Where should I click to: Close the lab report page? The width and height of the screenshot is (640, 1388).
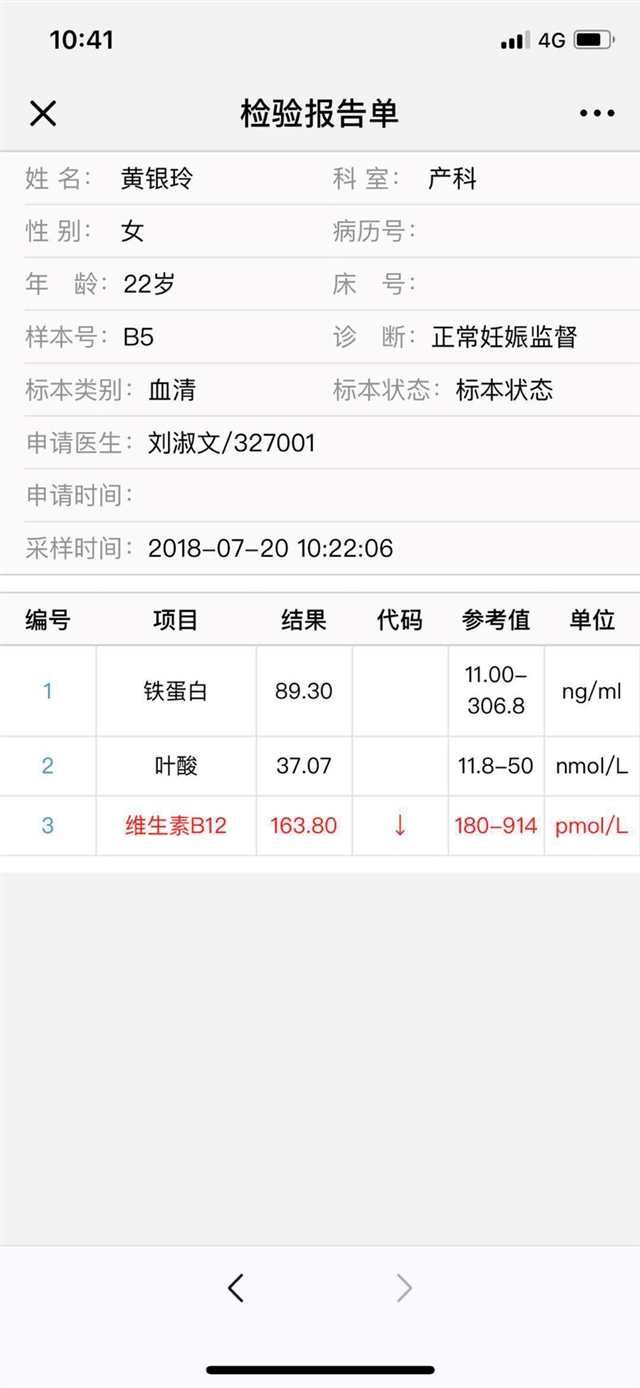click(43, 113)
